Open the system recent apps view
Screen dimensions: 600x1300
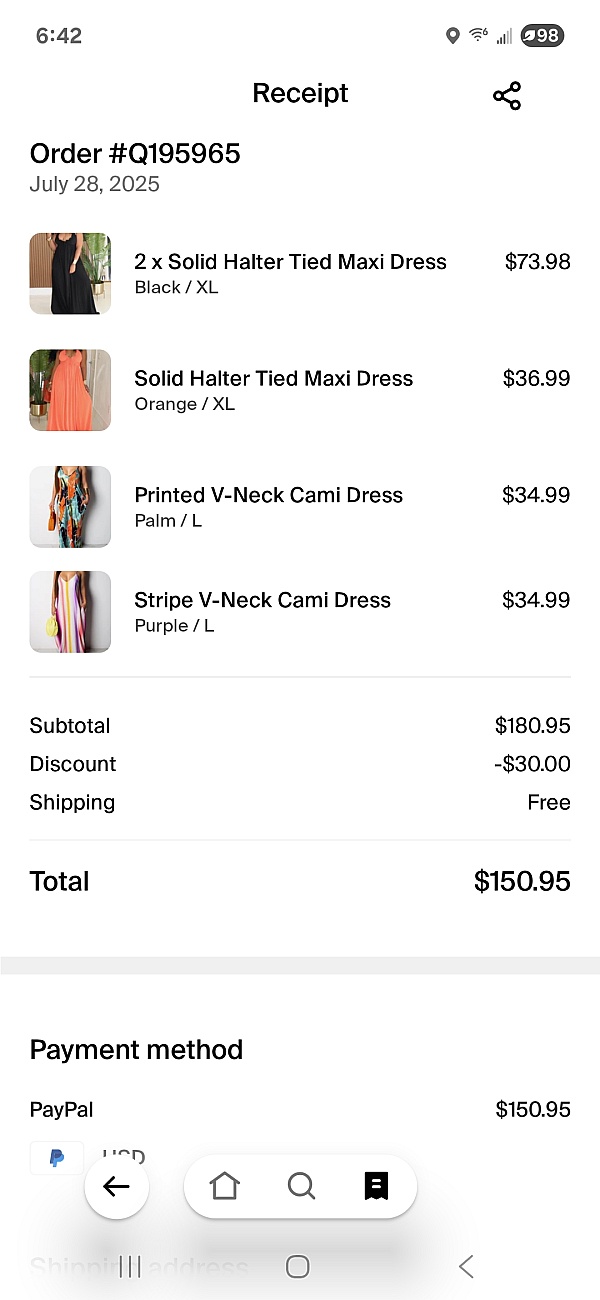130,1267
